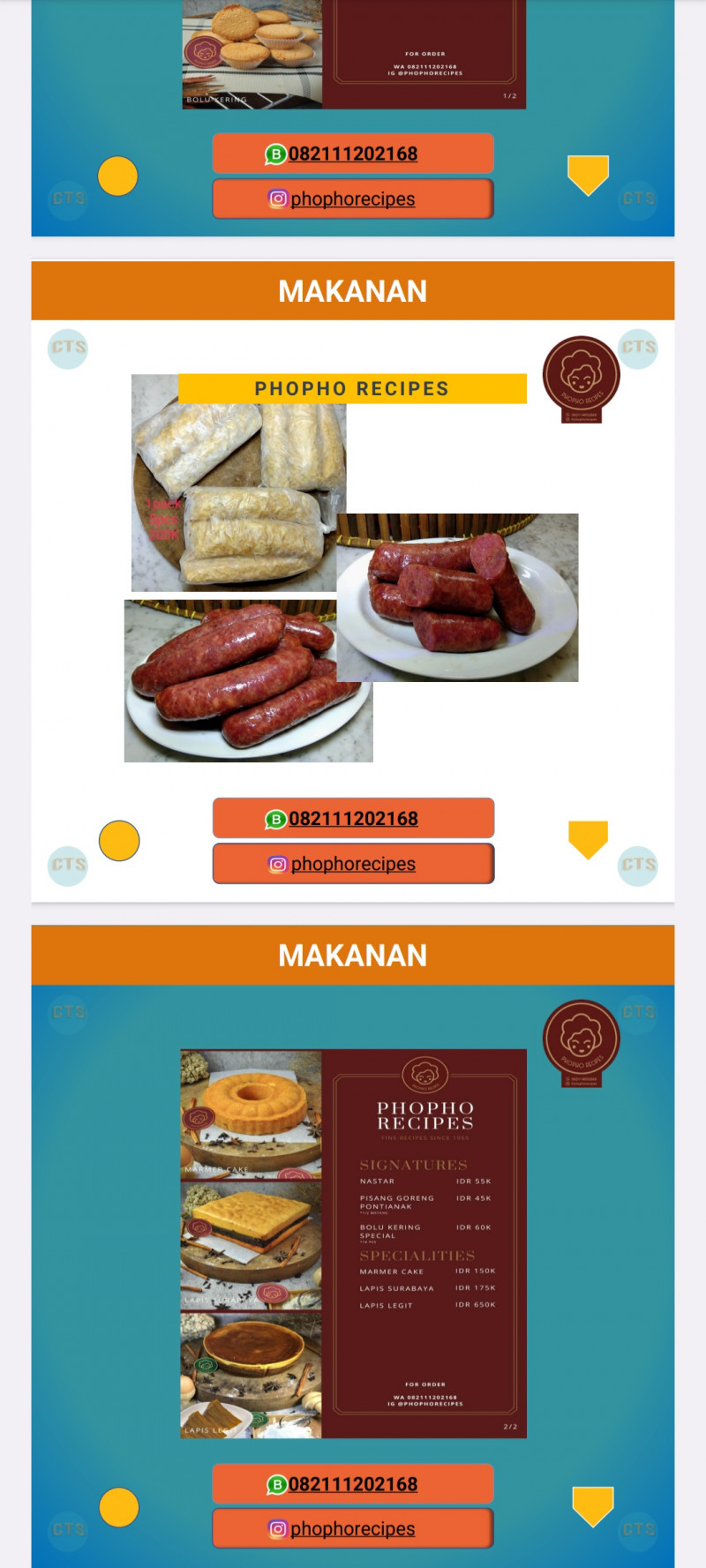Image resolution: width=706 pixels, height=1568 pixels.
Task: Tap the 082111202168 link below the sausage photos
Action: [353, 819]
